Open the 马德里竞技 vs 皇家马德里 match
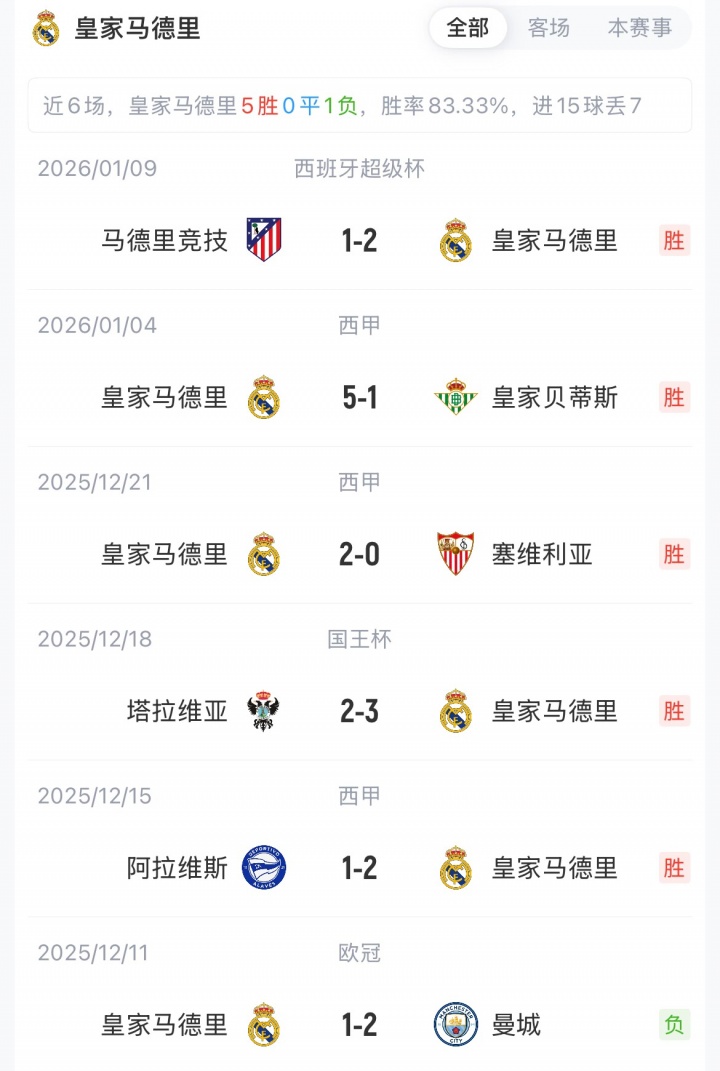Screen dimensions: 720x1071 click(359, 241)
